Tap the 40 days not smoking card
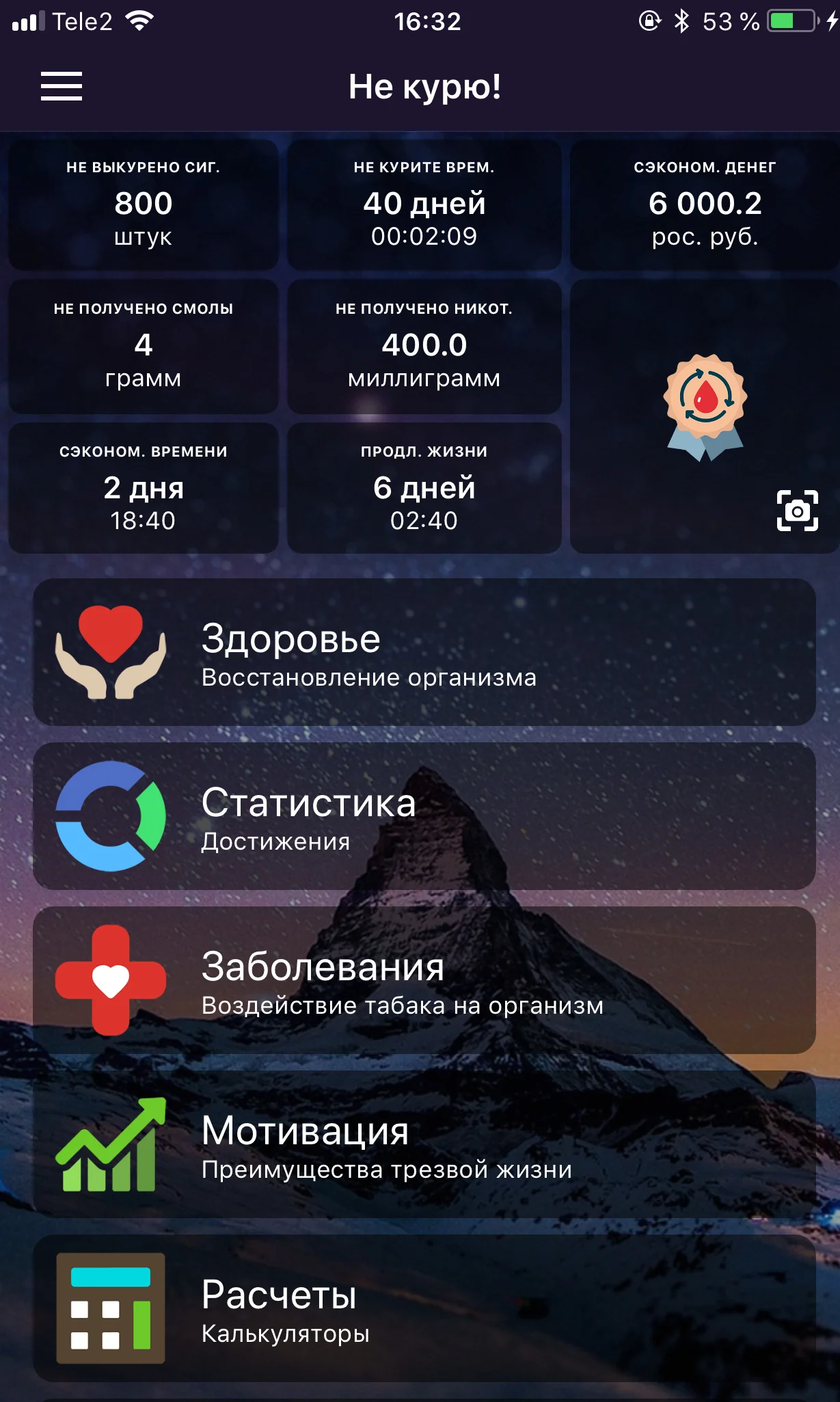 click(424, 203)
